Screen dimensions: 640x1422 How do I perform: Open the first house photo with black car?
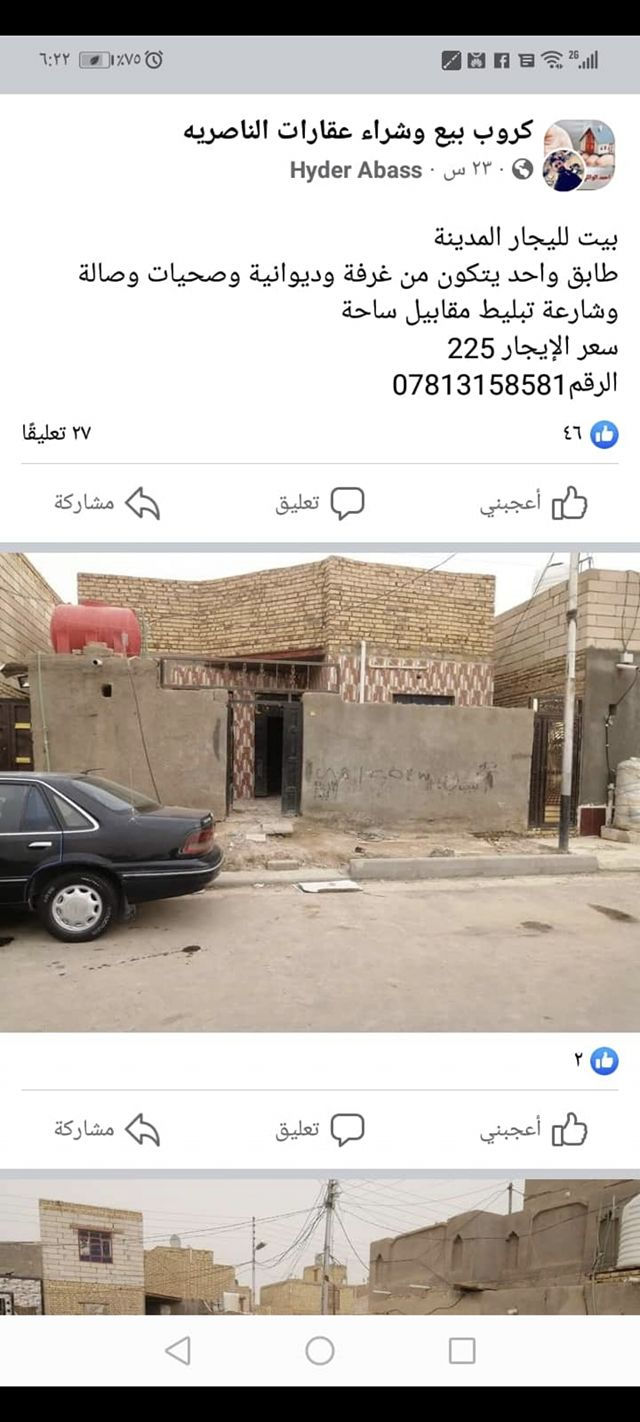click(320, 790)
